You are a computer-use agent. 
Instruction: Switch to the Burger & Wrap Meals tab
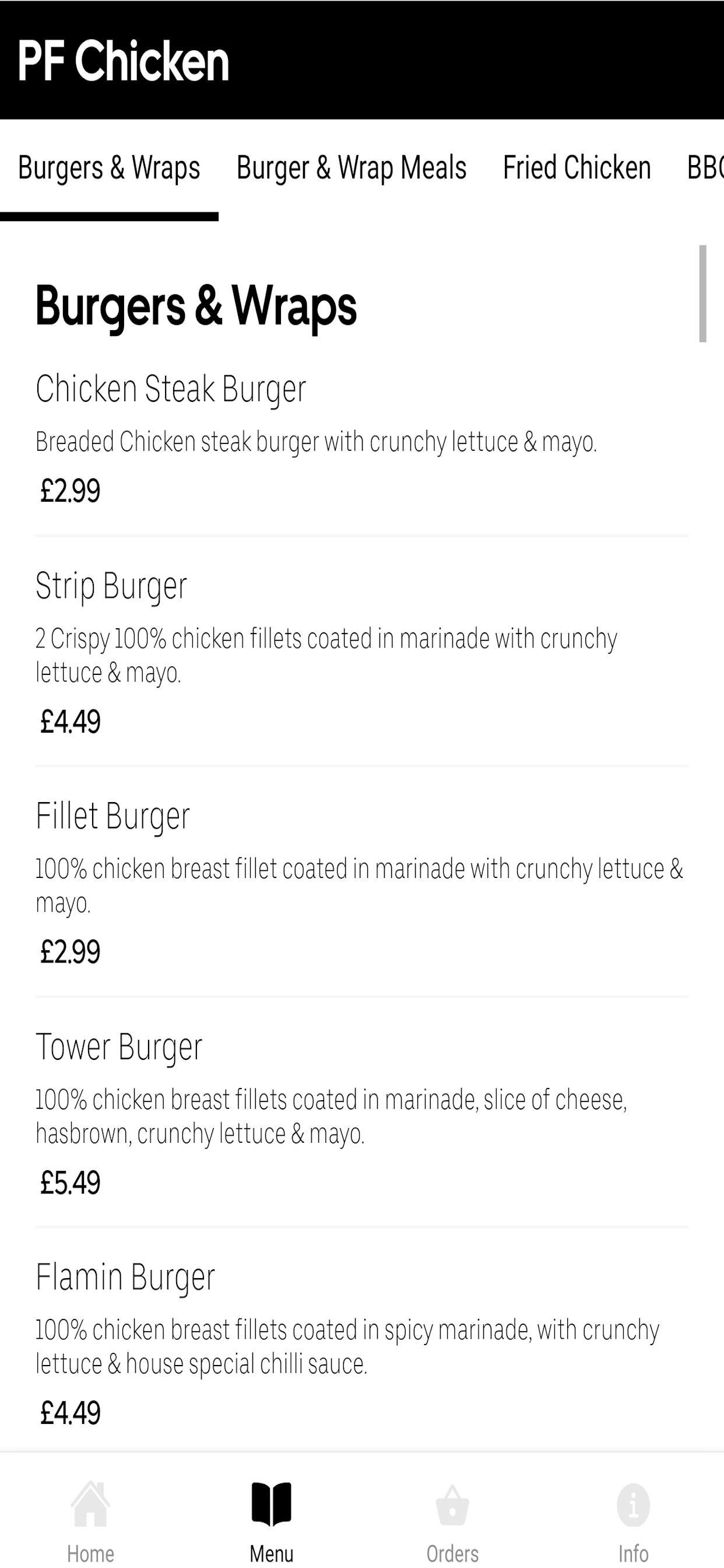351,168
